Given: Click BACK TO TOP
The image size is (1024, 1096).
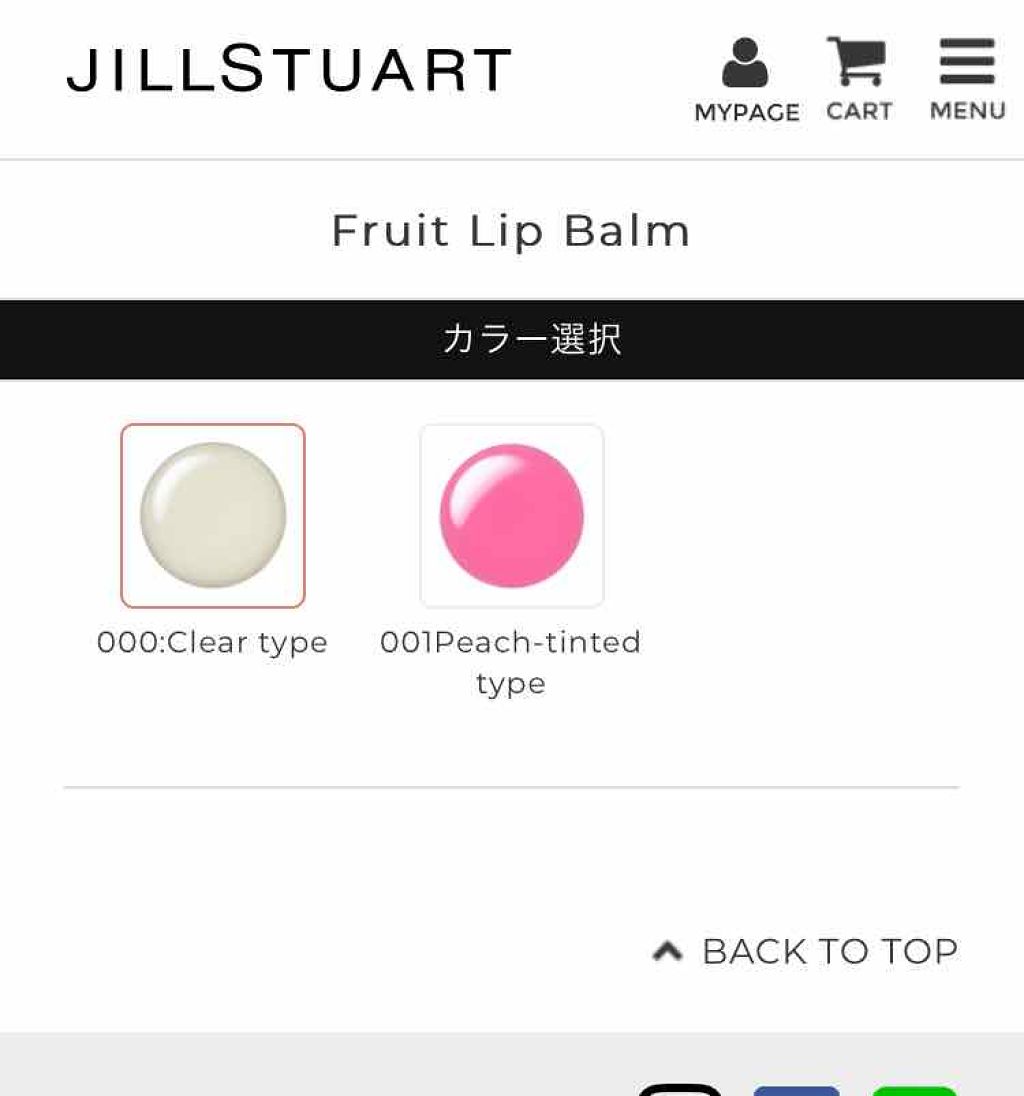Looking at the screenshot, I should [x=830, y=950].
